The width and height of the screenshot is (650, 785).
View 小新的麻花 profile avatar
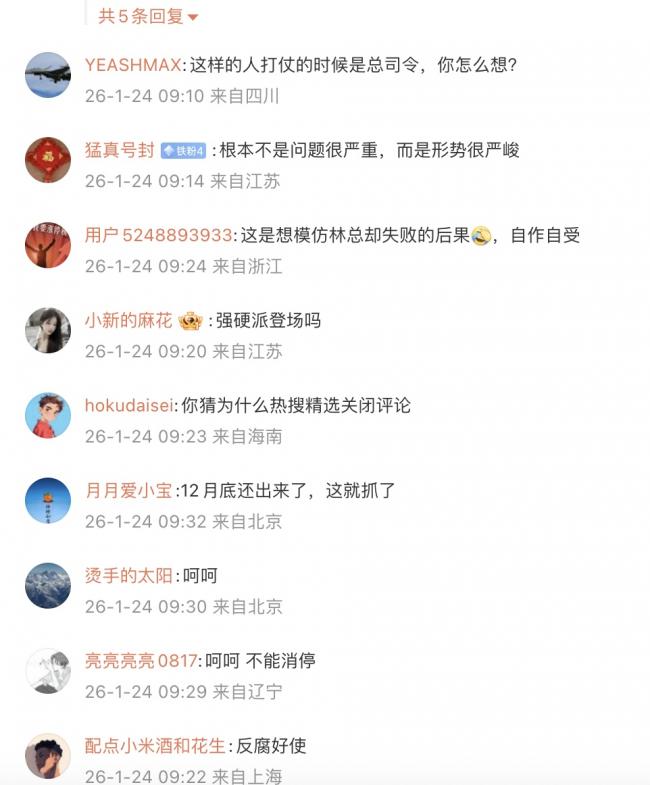(x=48, y=330)
